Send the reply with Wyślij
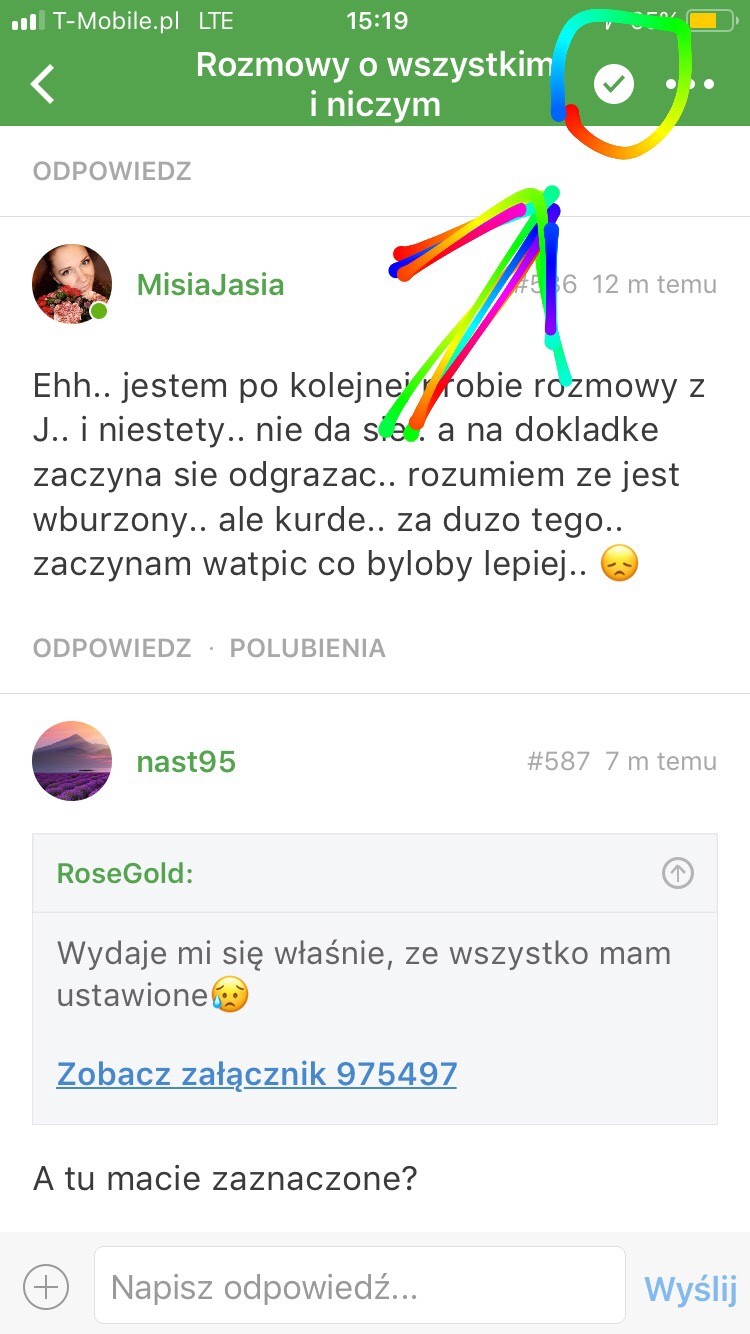750x1334 pixels. (690, 1288)
